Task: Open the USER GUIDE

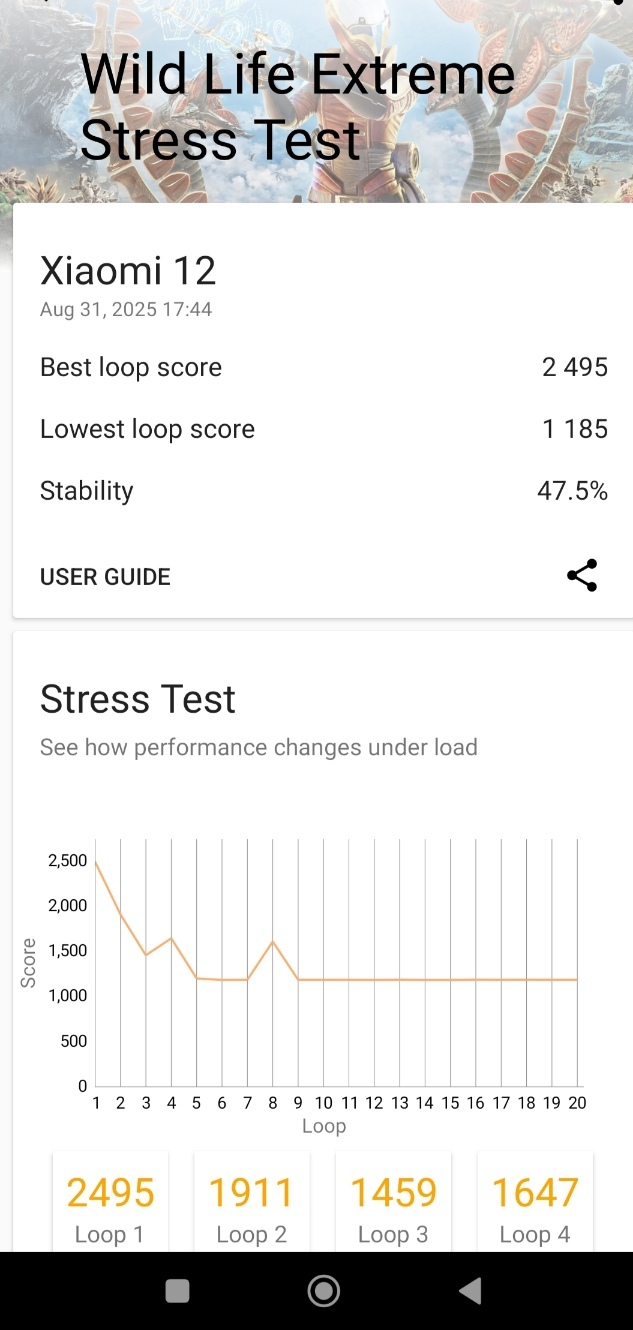Action: tap(105, 577)
